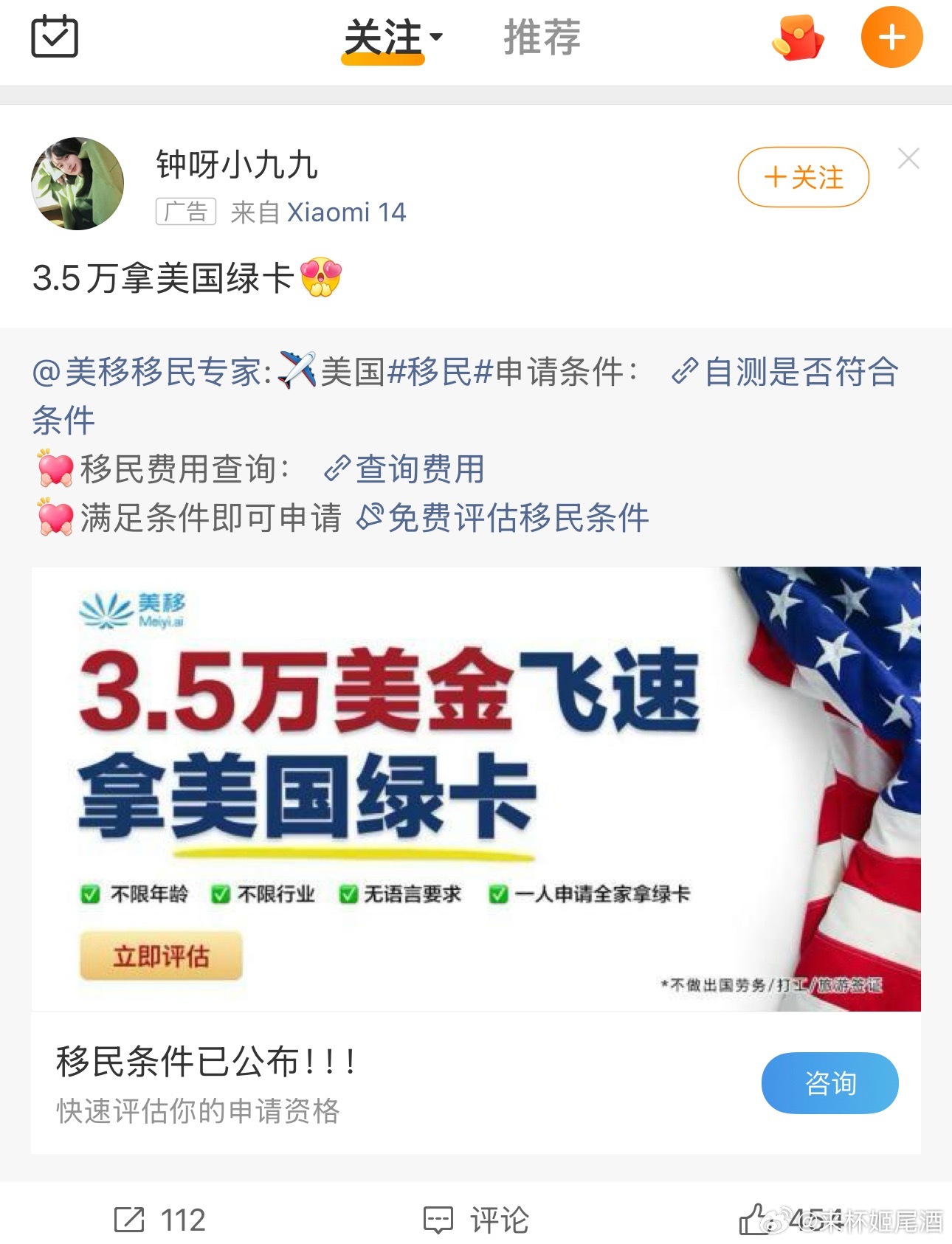Switch to the 推荐 tab

pos(542,38)
